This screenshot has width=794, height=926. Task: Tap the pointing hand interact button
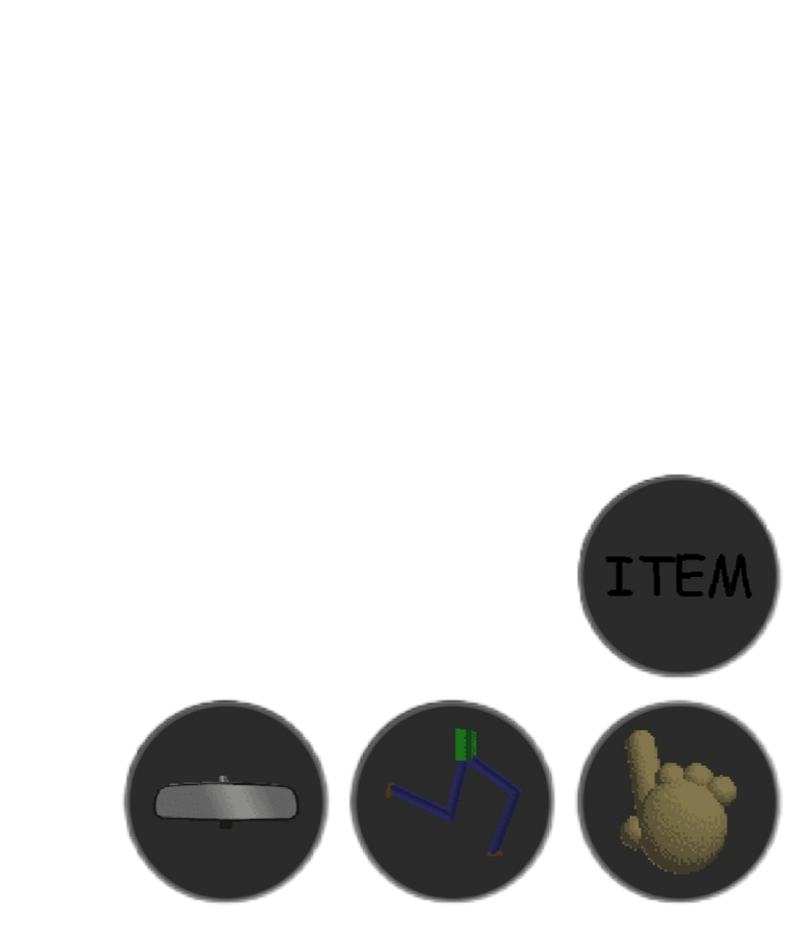(679, 802)
